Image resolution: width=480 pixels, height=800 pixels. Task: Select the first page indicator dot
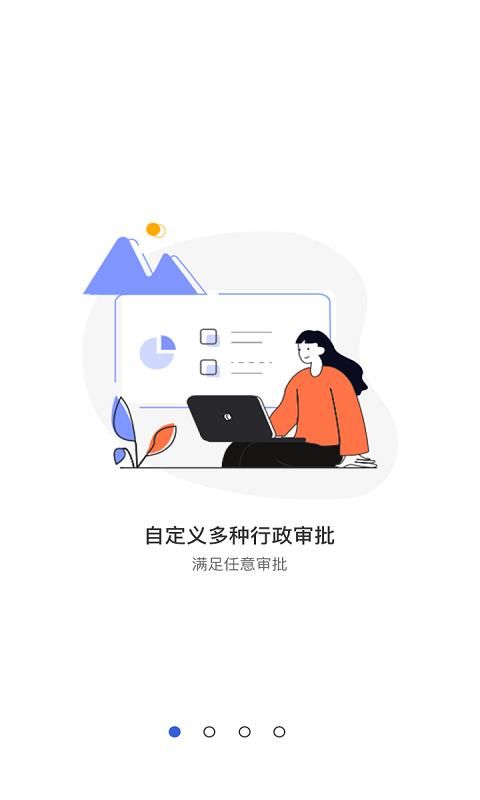(174, 732)
